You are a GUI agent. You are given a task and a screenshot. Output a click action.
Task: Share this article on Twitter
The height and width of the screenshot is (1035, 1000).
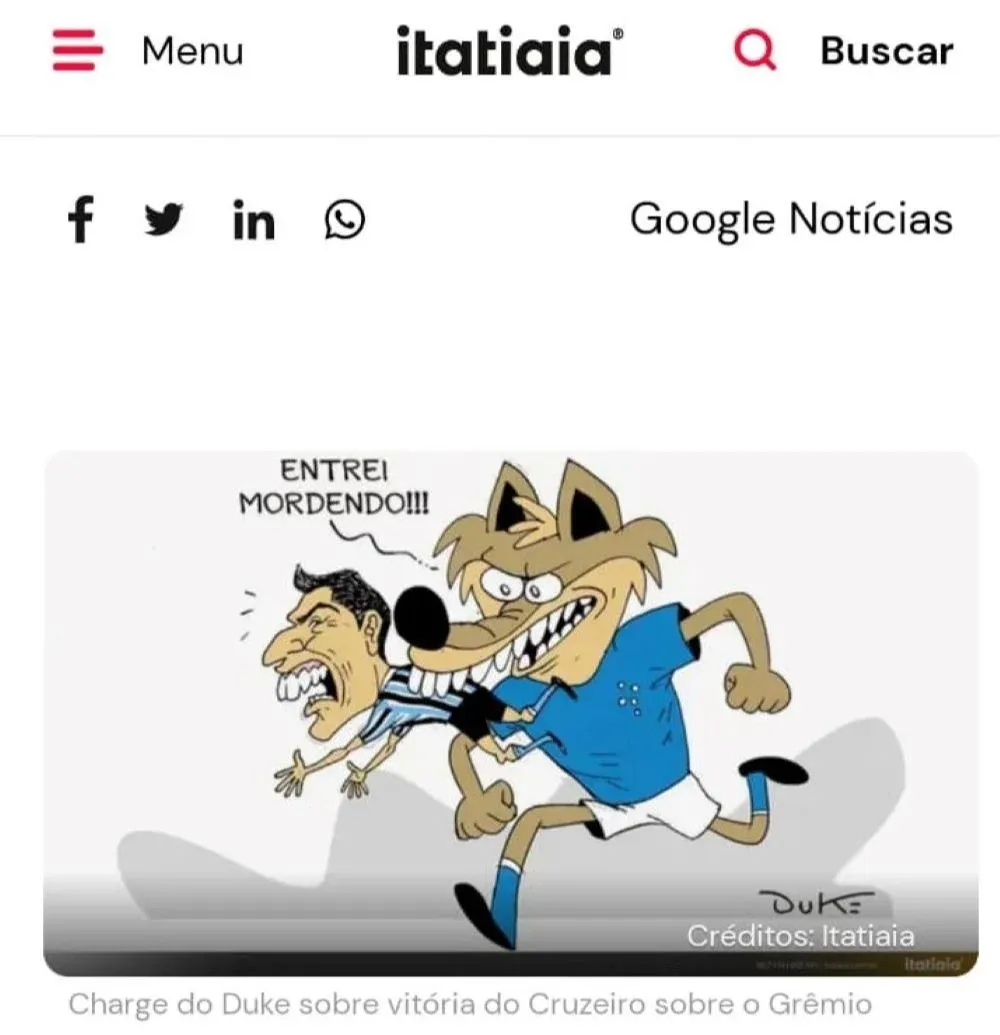point(164,219)
